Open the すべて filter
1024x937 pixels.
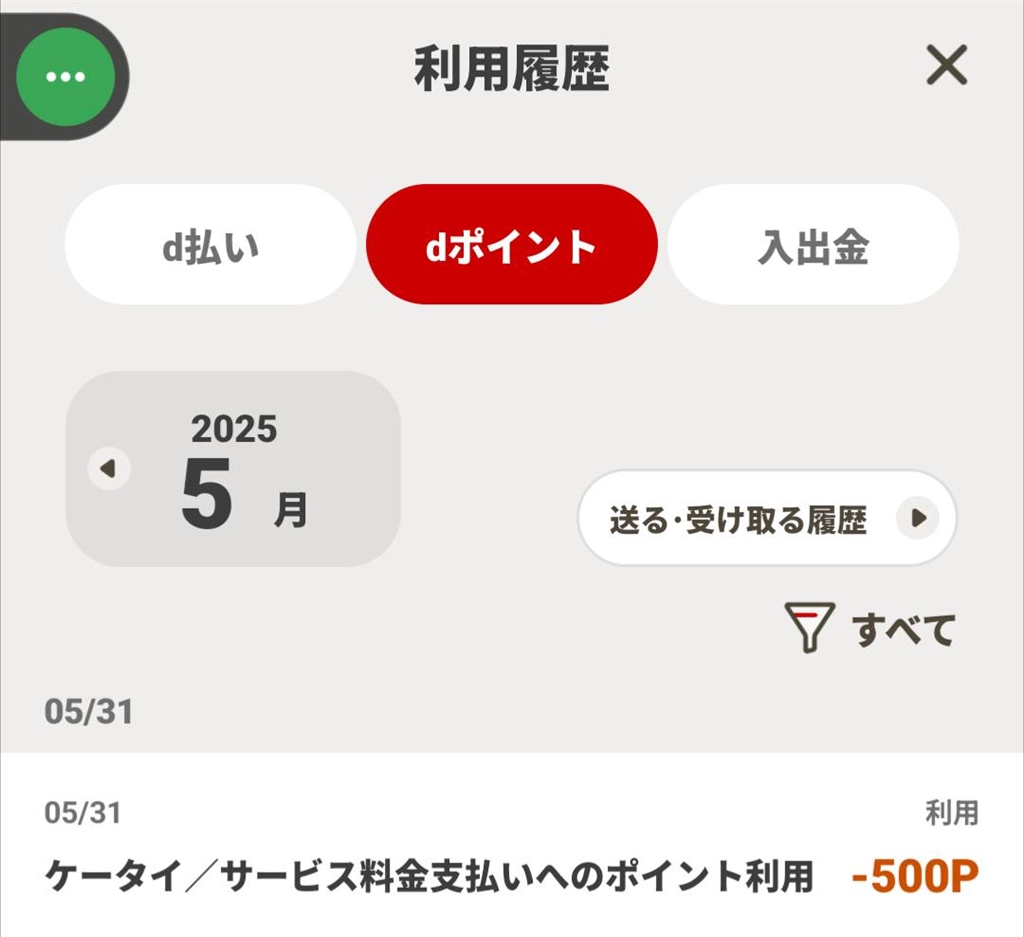[871, 629]
